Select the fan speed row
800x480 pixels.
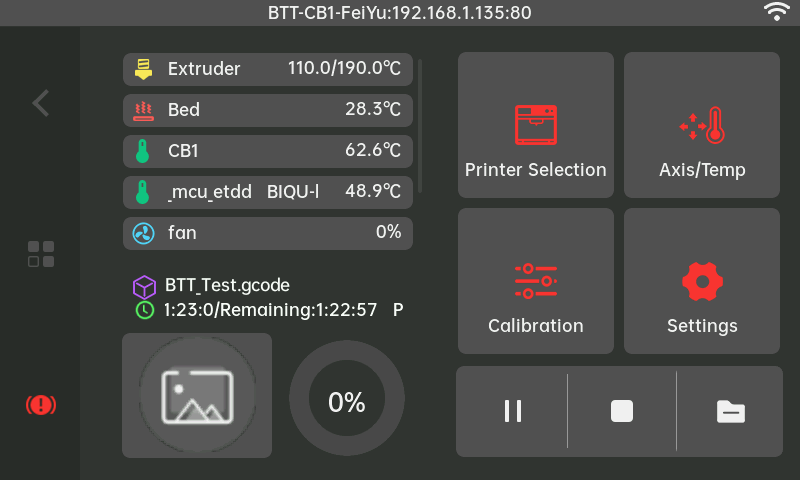coord(267,233)
